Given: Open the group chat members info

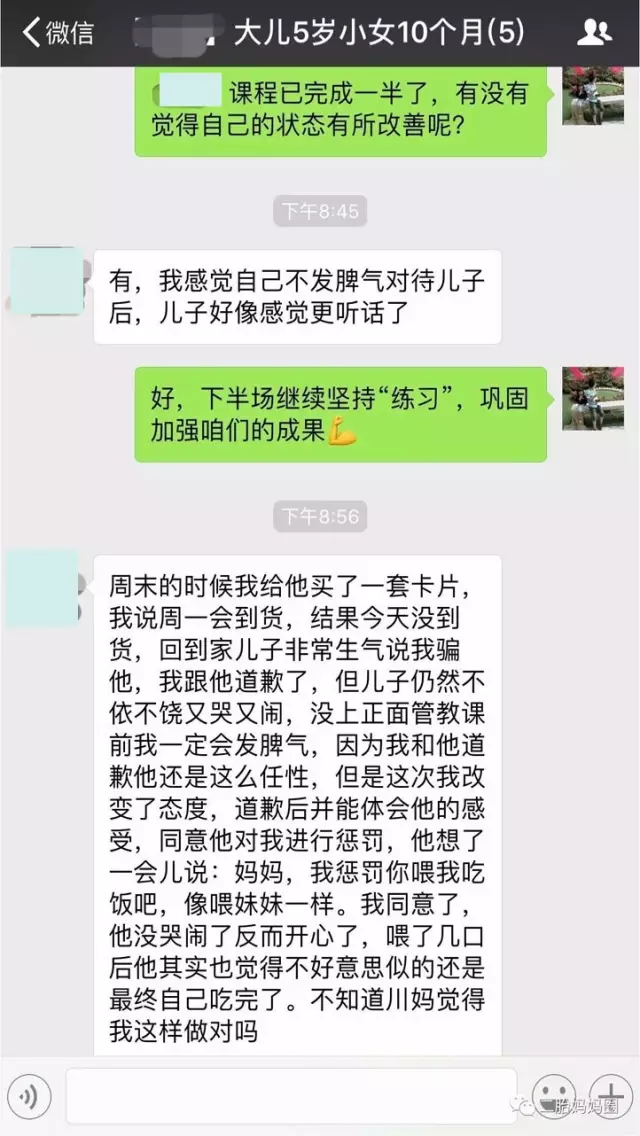Looking at the screenshot, I should pyautogui.click(x=594, y=33).
